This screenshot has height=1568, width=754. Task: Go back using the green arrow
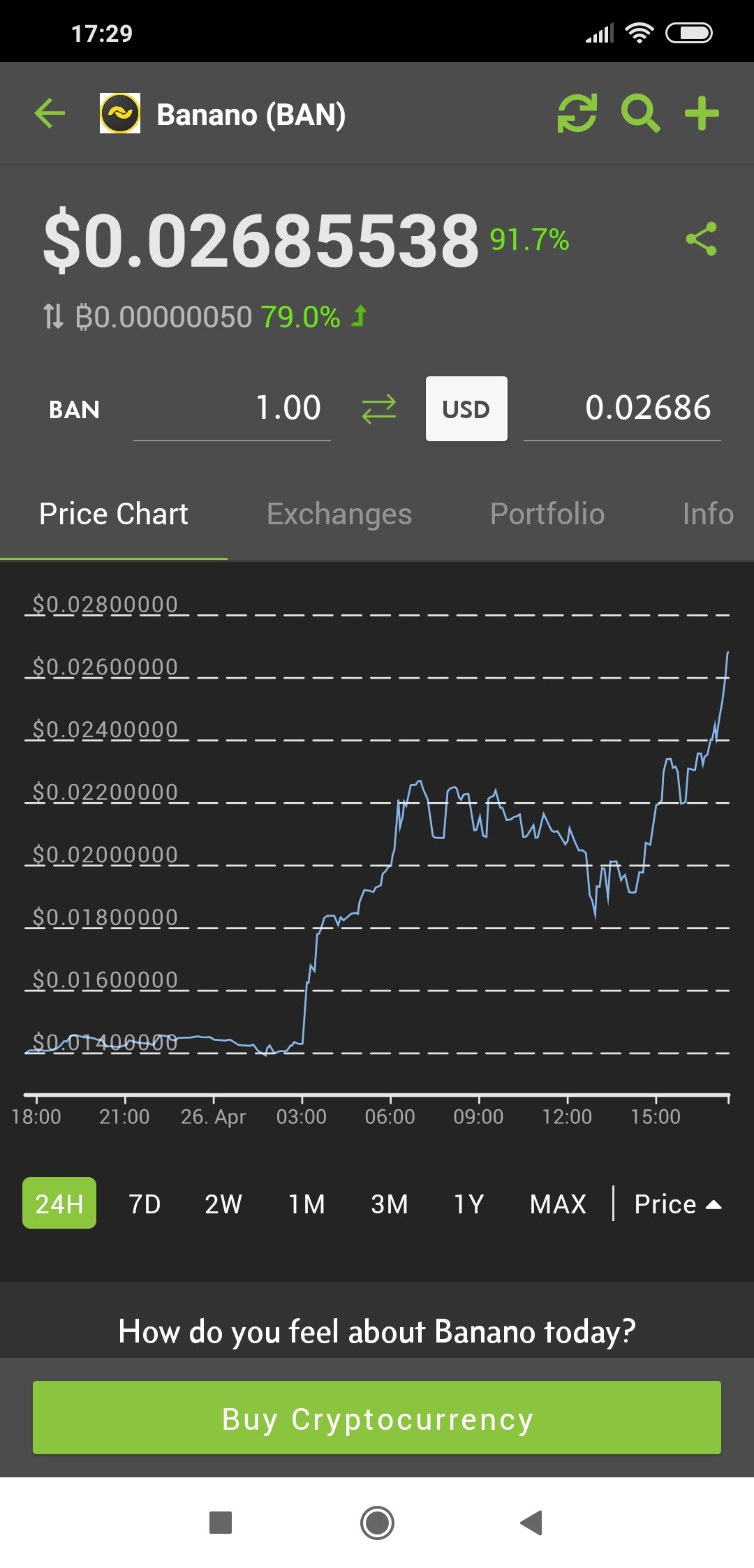click(x=50, y=114)
